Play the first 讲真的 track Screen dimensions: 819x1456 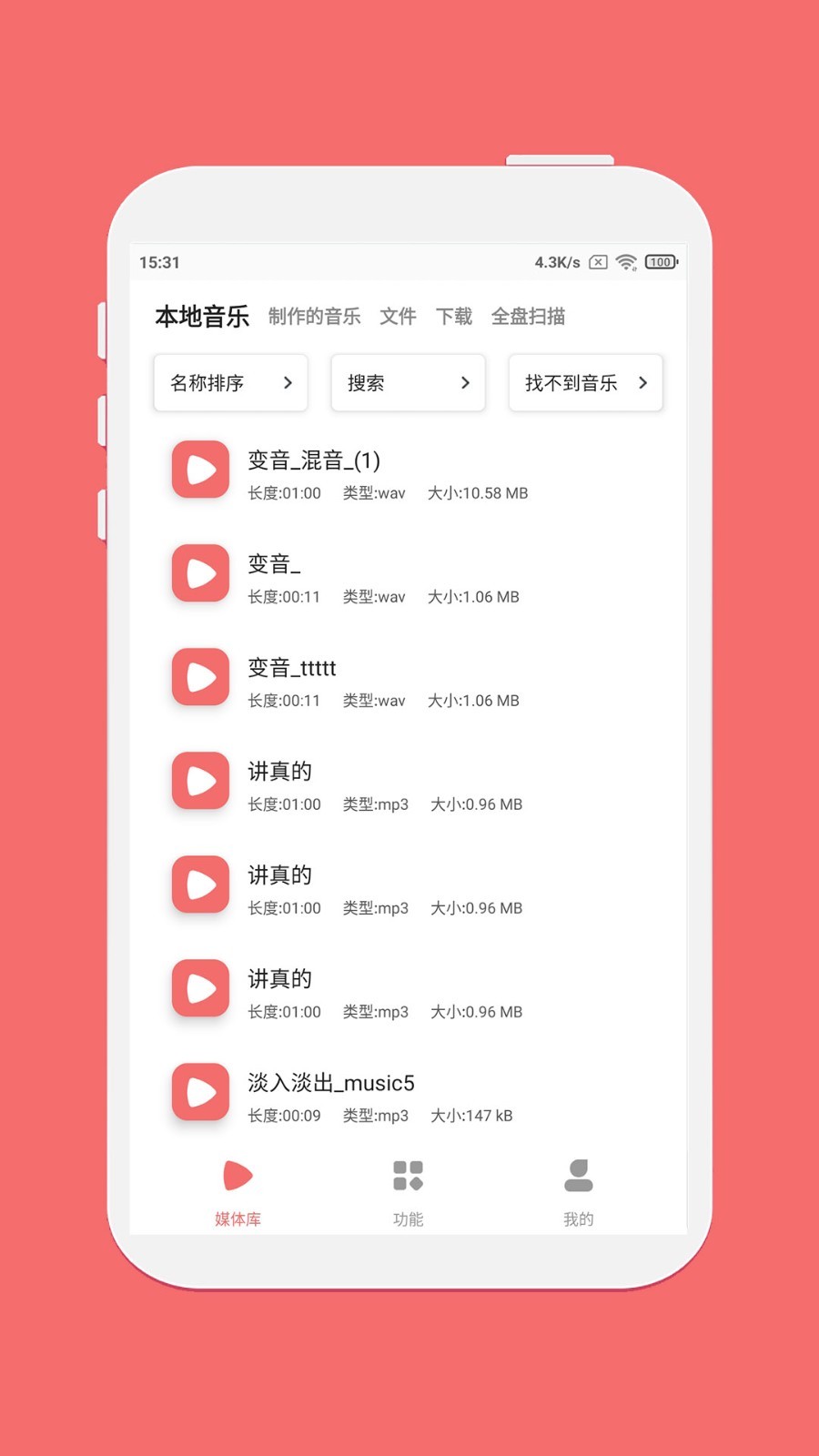200,780
